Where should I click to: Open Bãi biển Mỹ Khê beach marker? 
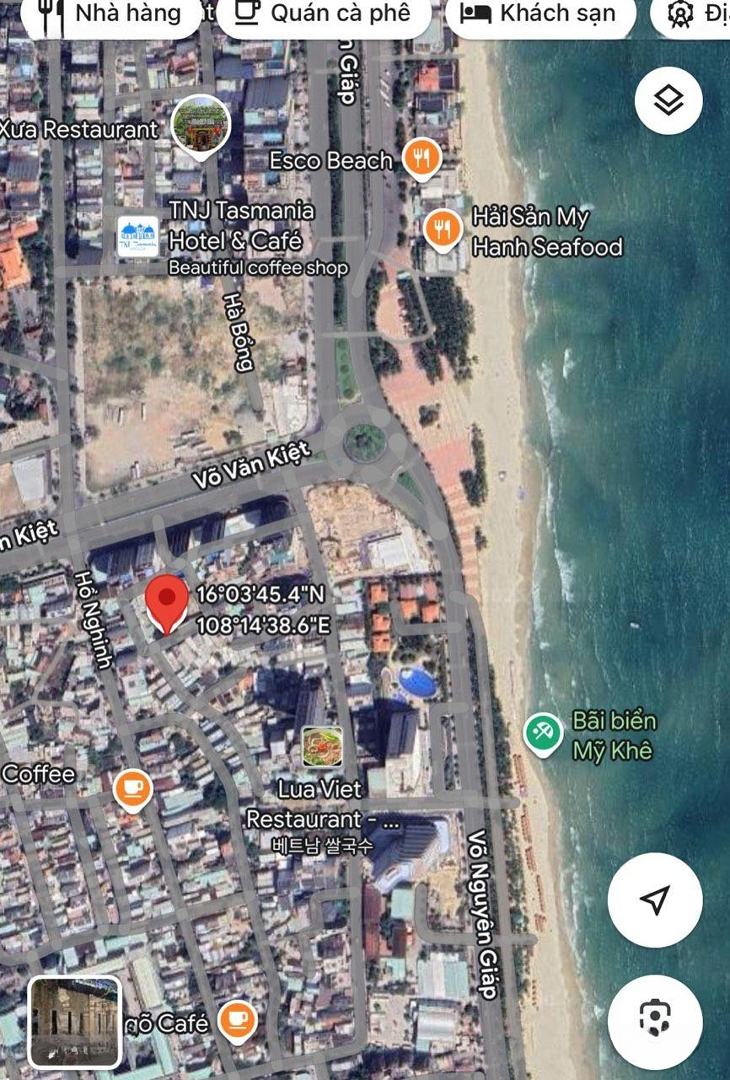click(543, 733)
